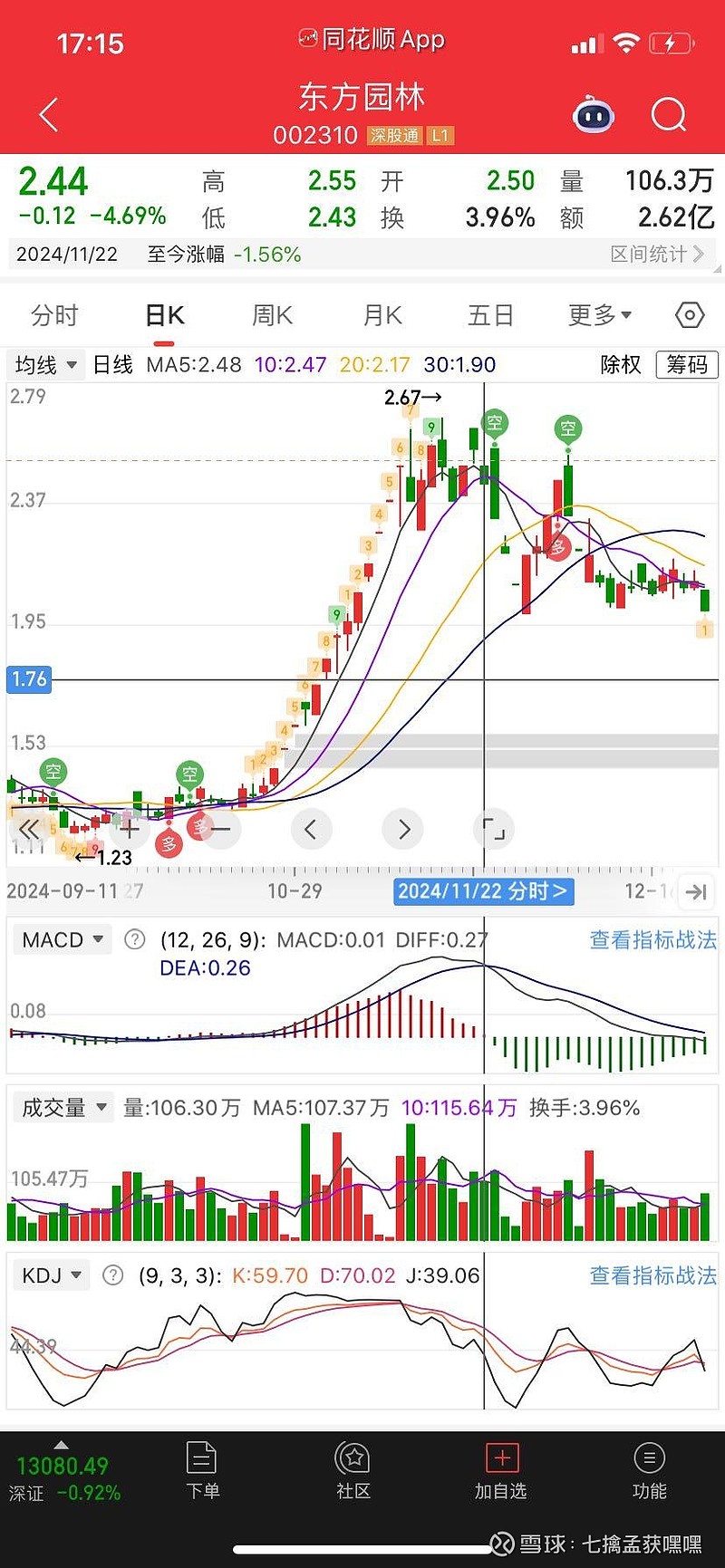Open 区间统计 interval statistics
The image size is (725, 1568).
tap(655, 255)
